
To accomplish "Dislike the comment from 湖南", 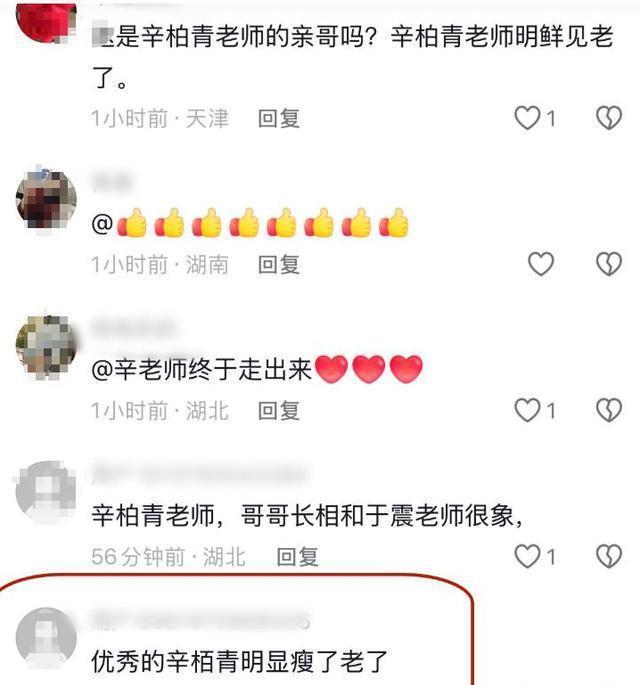I will 609,264.
